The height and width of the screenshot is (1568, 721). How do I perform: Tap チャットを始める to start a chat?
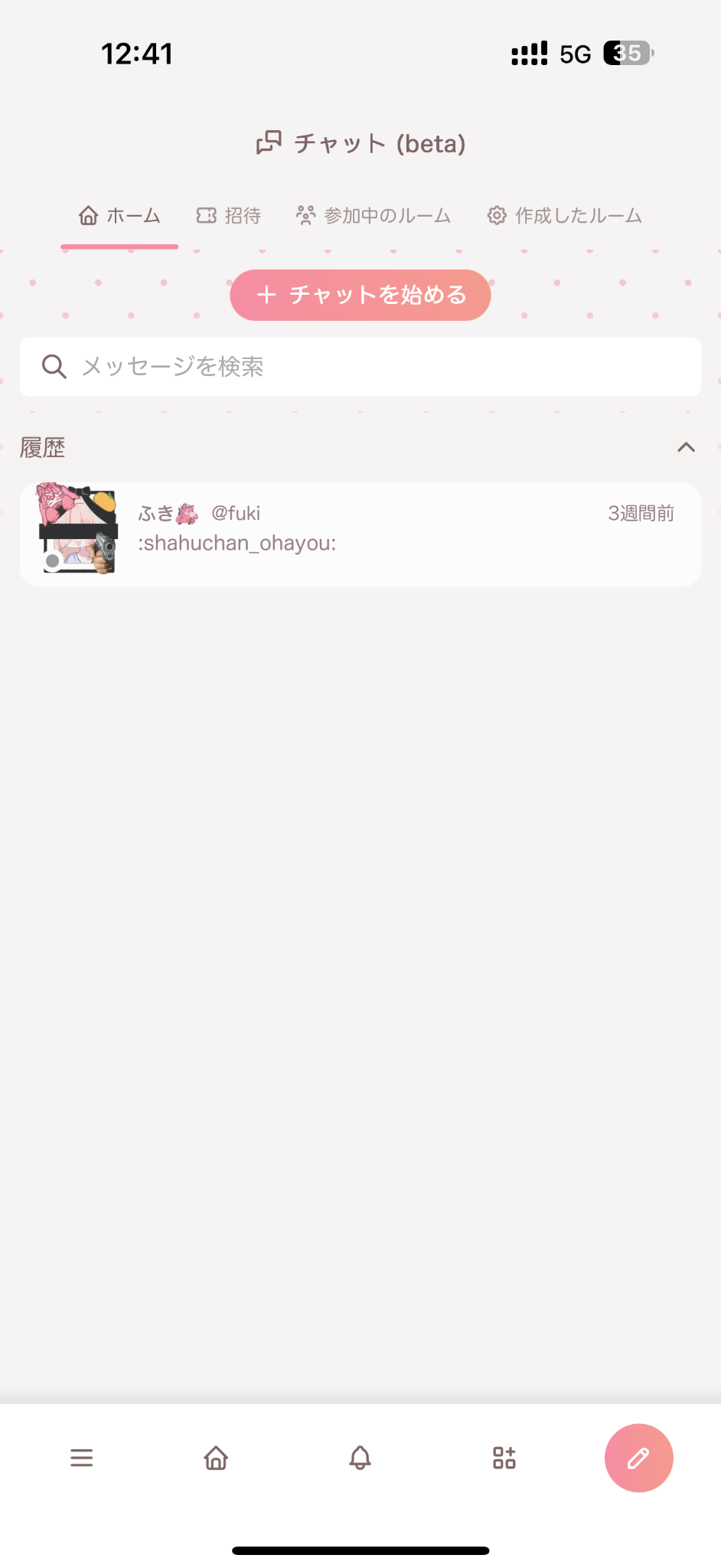(x=360, y=295)
